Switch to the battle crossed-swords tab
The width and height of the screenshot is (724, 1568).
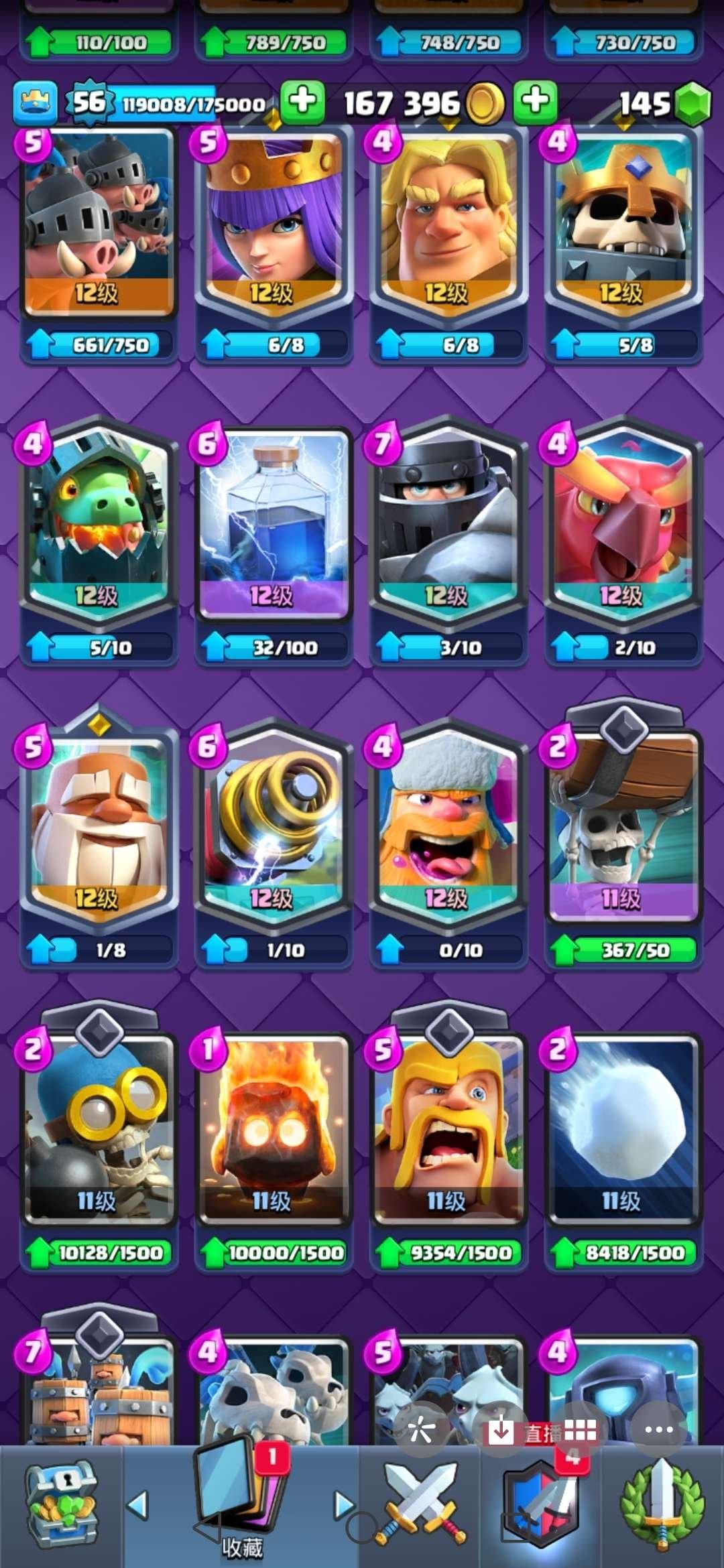coord(420,1505)
